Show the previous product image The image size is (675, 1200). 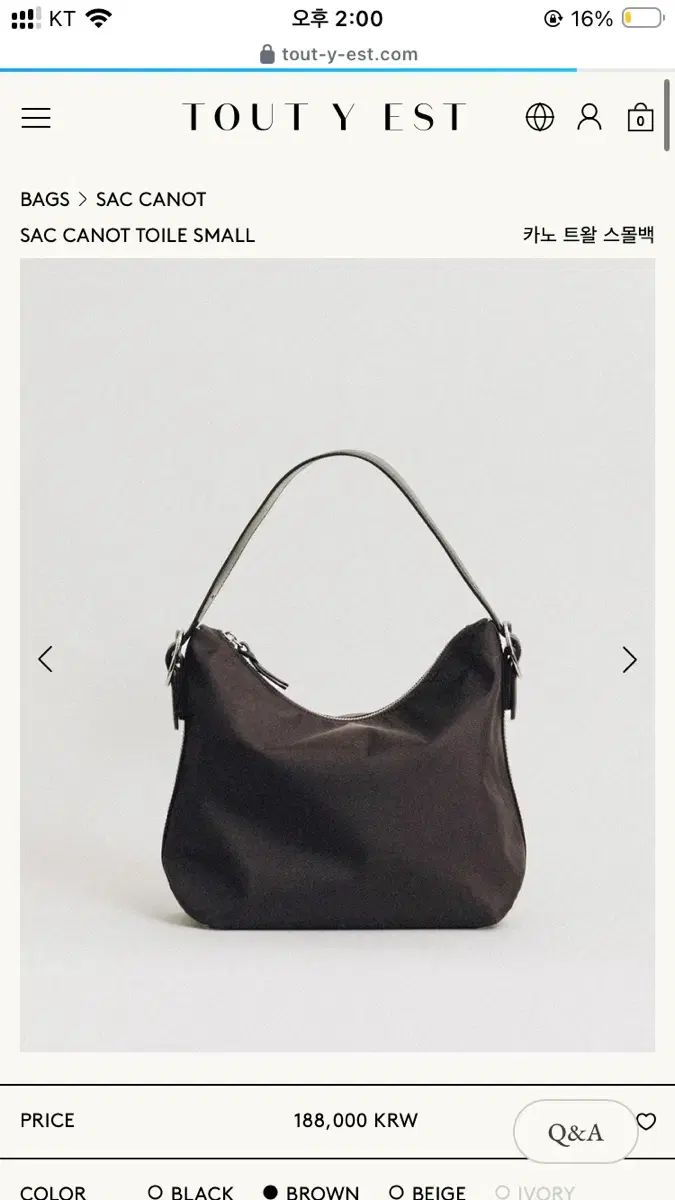45,659
